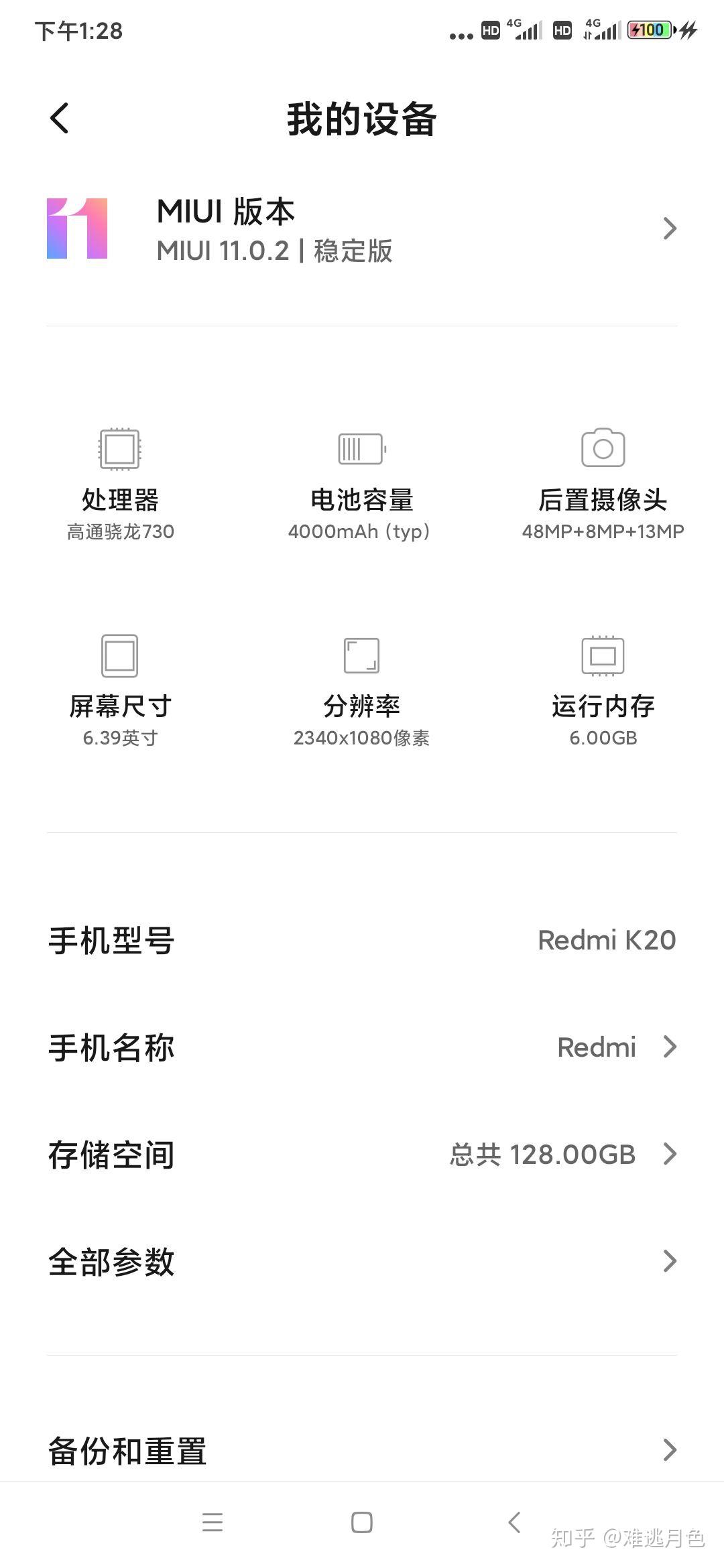724x1568 pixels.
Task: Open recent apps from navigation bar
Action: pyautogui.click(x=213, y=1522)
